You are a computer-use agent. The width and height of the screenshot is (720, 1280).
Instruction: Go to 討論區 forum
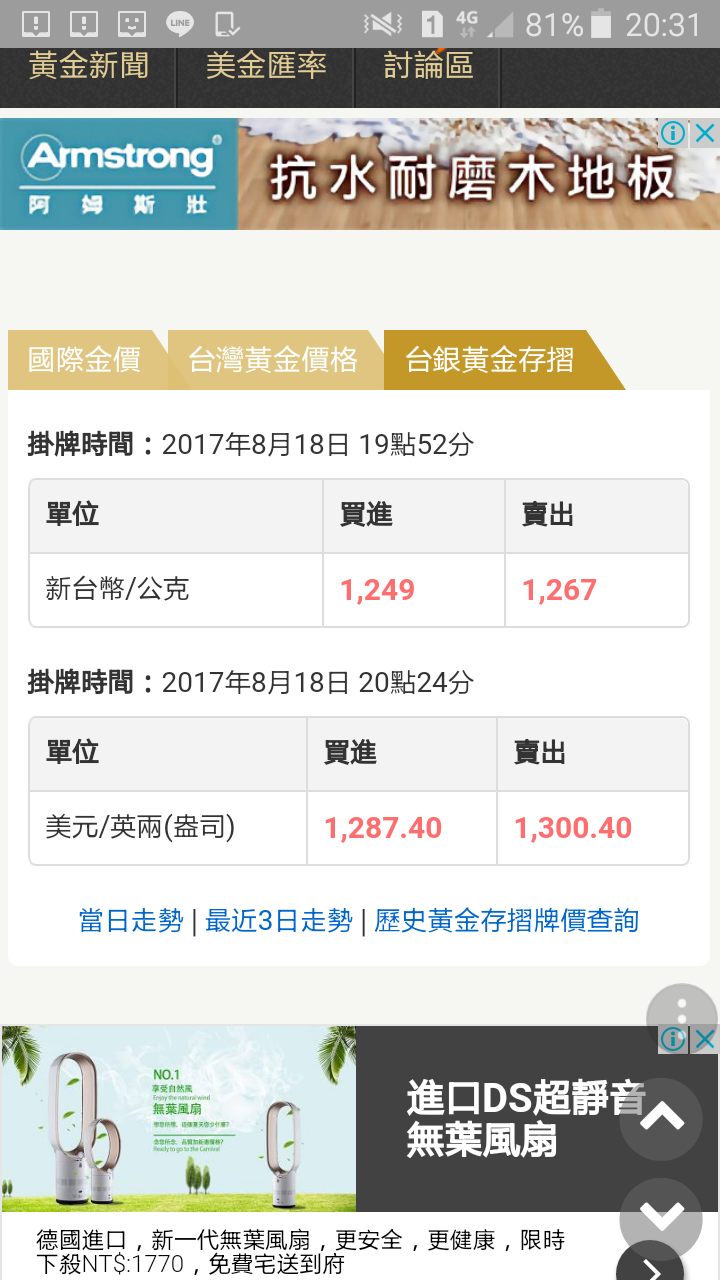428,67
